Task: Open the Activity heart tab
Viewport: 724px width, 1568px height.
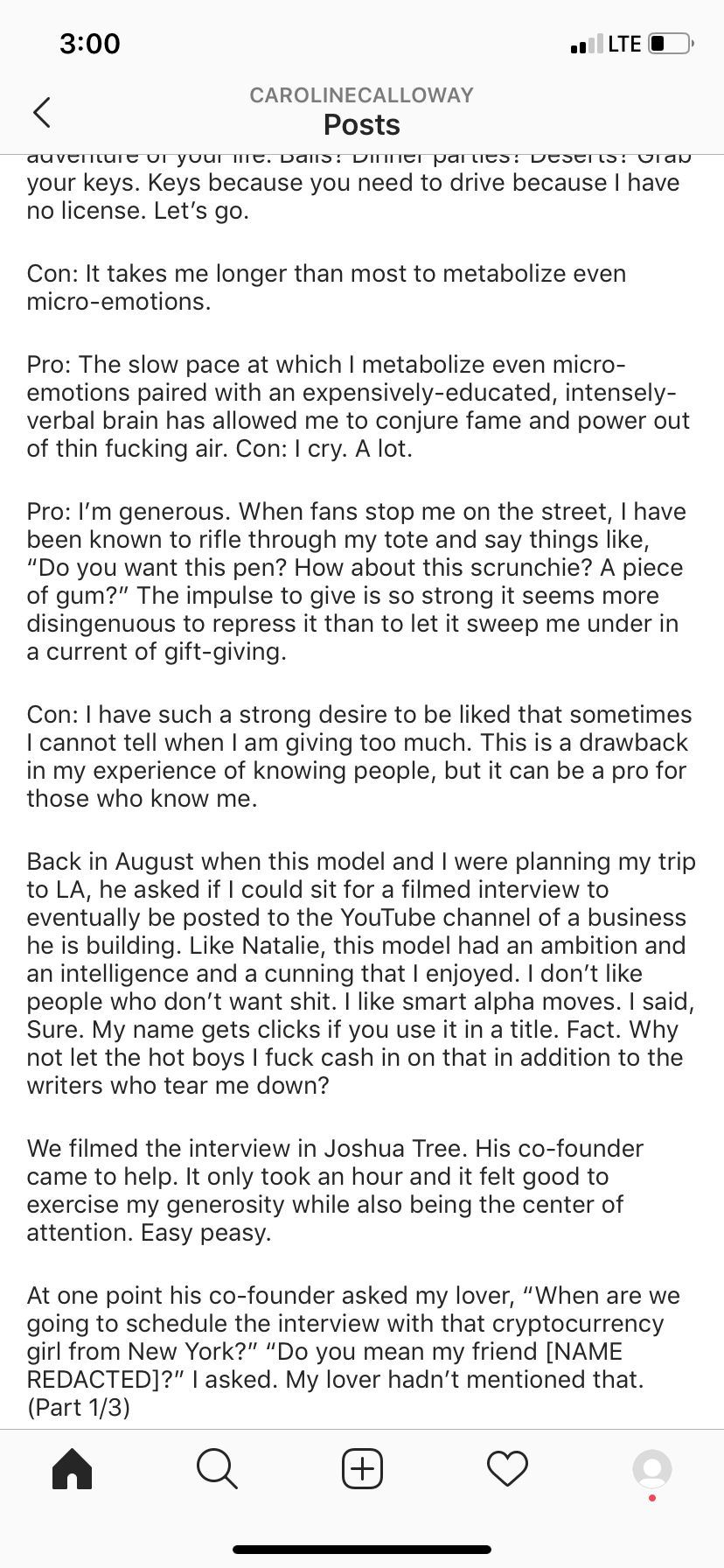Action: 507,1468
